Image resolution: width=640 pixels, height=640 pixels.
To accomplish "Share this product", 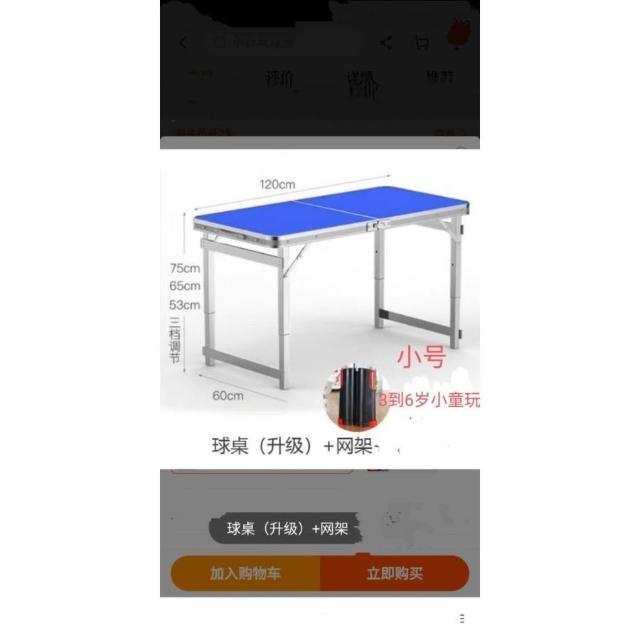I will point(386,43).
